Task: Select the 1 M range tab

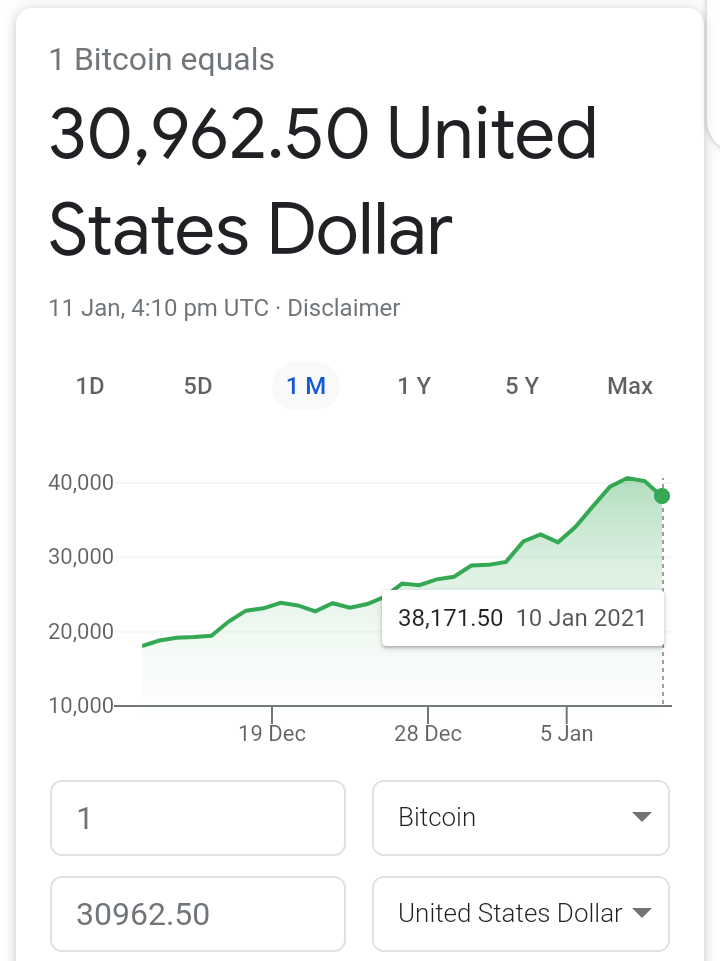Action: [306, 386]
